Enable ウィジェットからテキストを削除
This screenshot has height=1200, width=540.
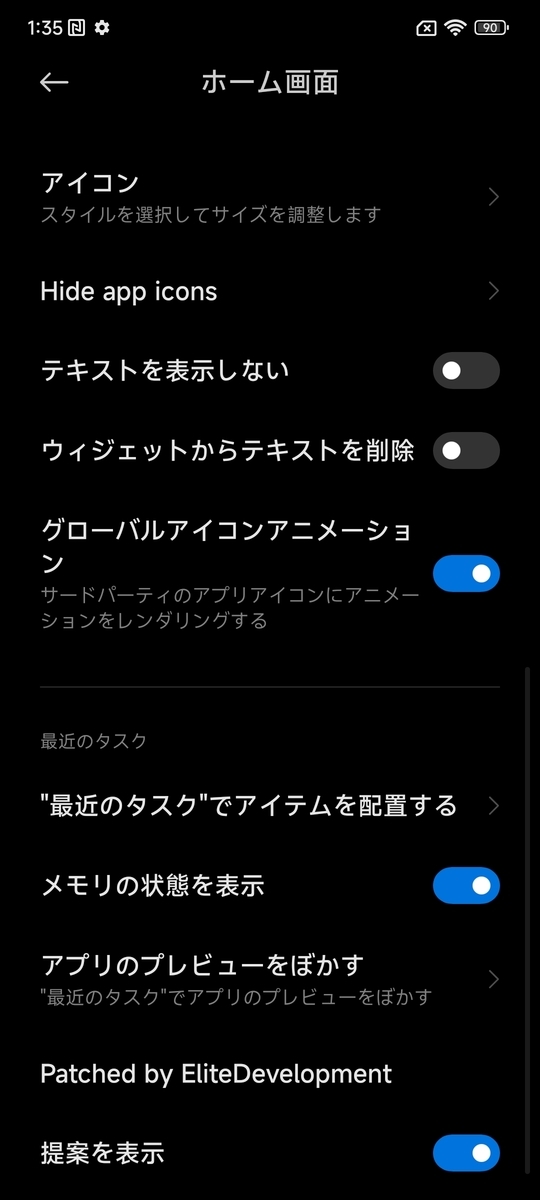(x=466, y=451)
